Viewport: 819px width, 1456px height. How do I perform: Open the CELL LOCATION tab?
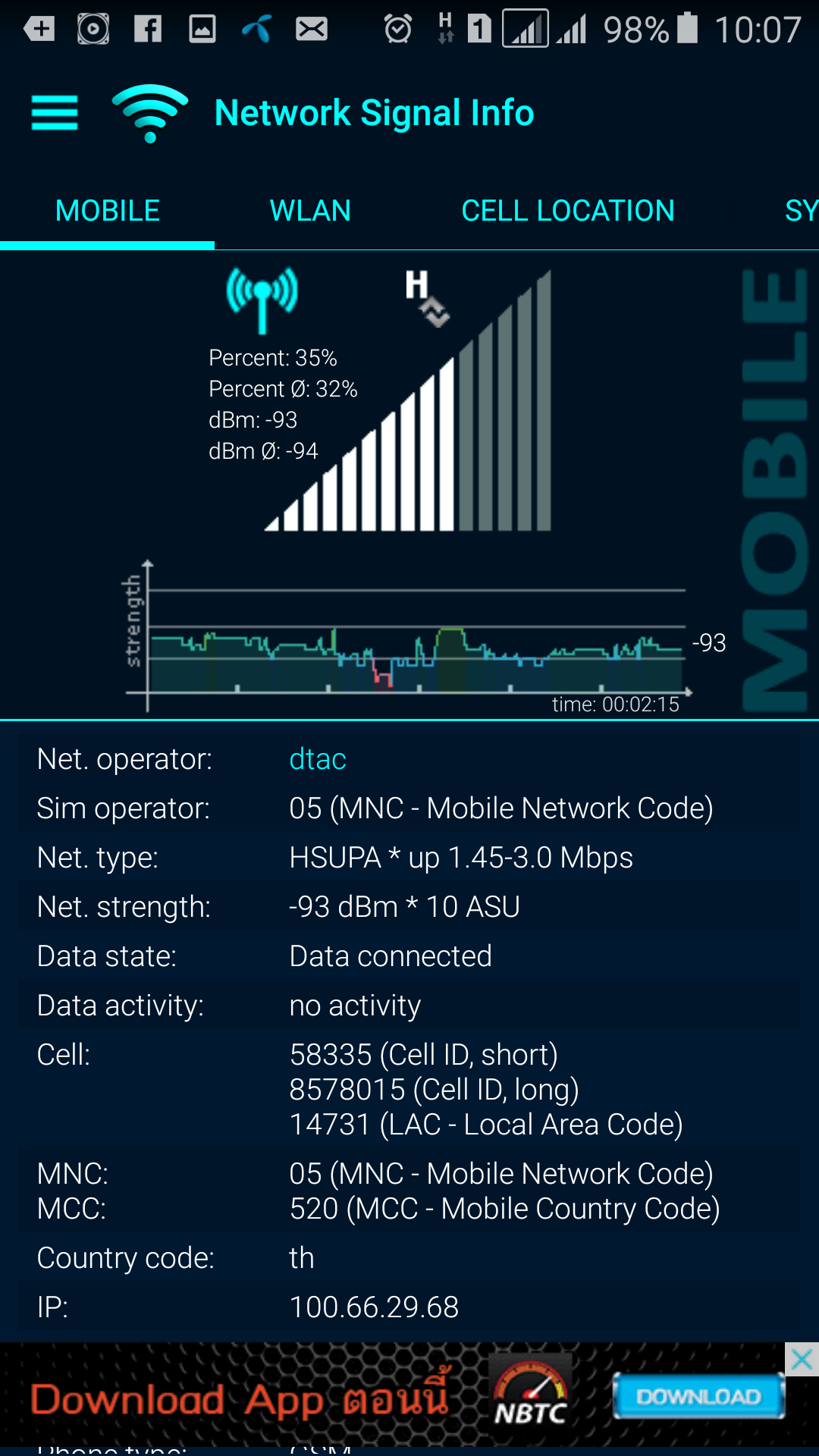point(567,211)
